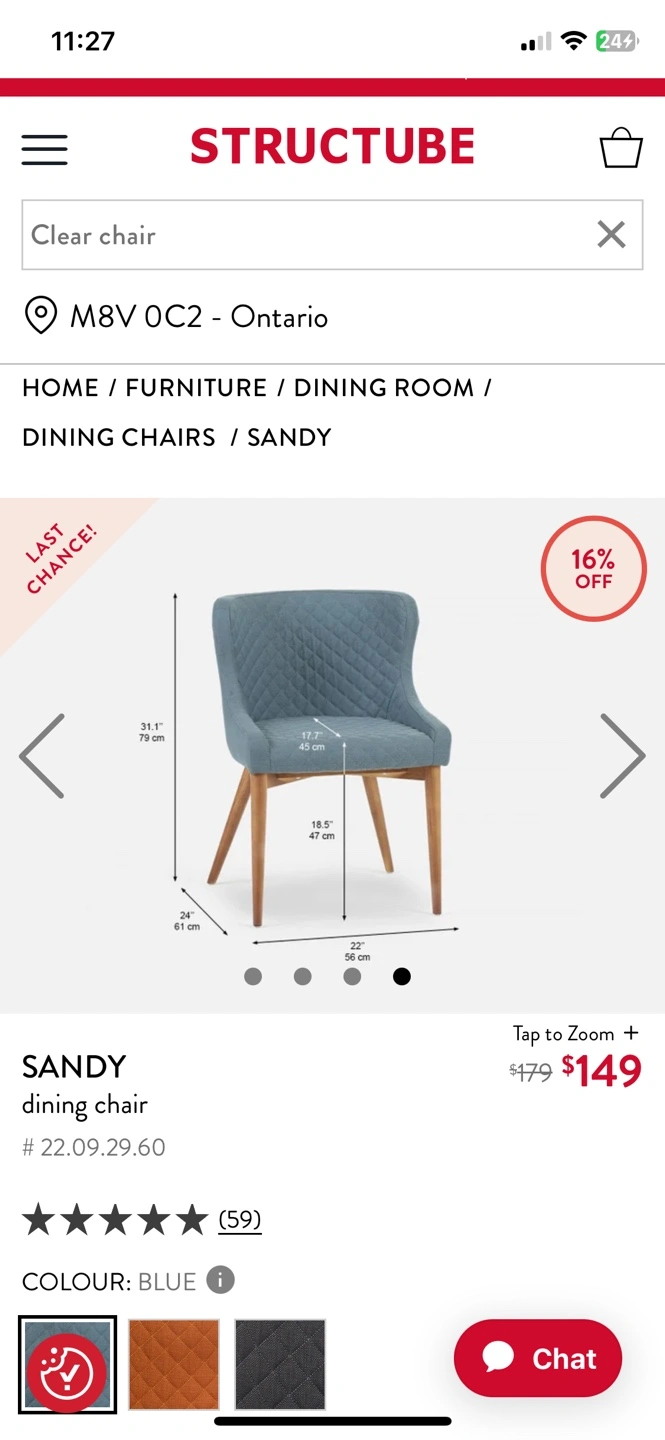Change the M8V 0C2 Ontario location
The height and width of the screenshot is (1440, 665).
(x=176, y=317)
